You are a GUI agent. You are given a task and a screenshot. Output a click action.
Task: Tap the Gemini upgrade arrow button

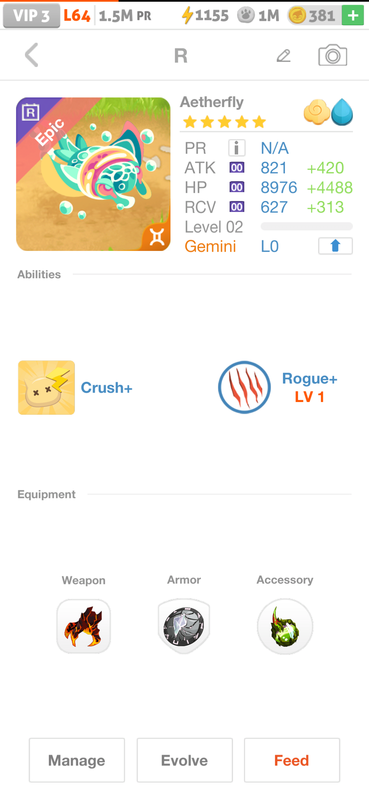click(335, 246)
